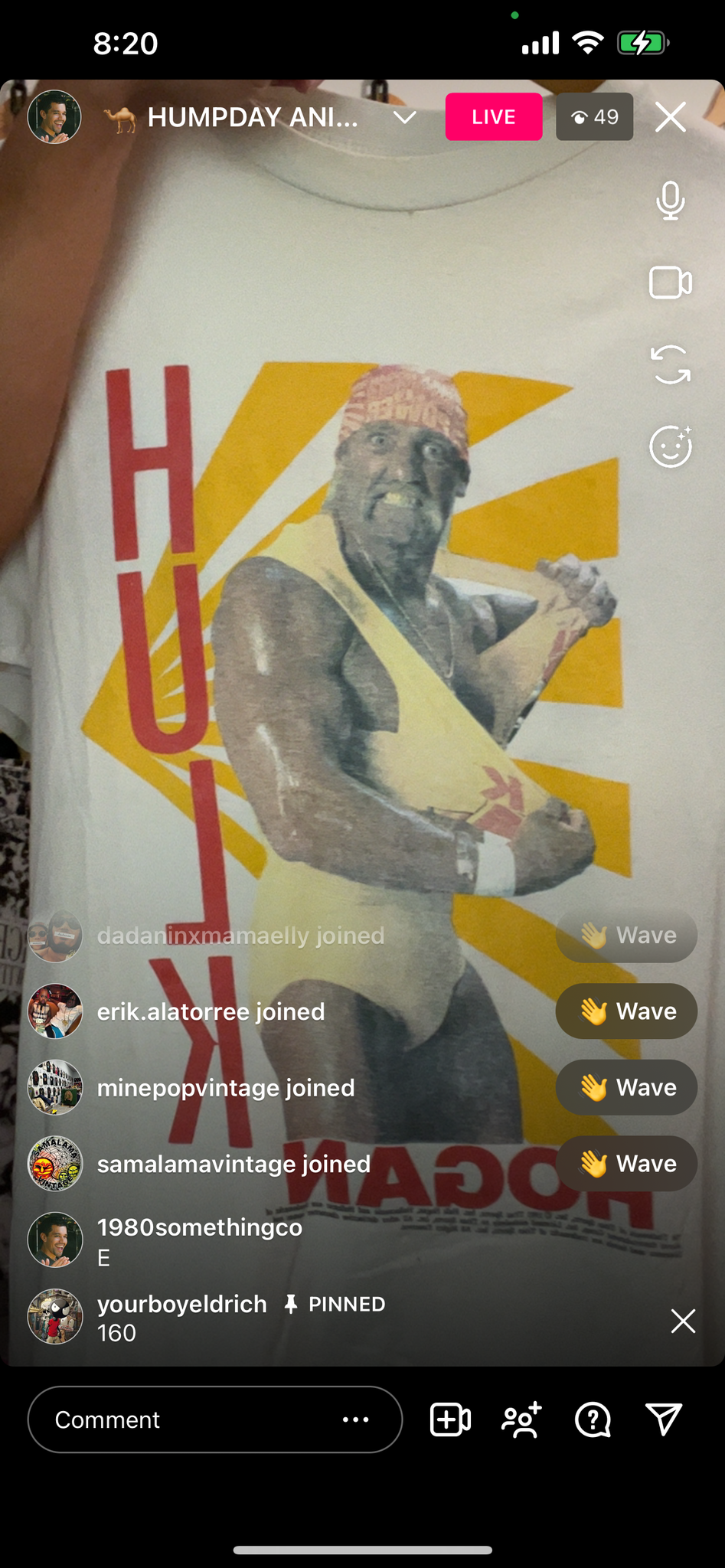This screenshot has height=1568, width=725.
Task: Open 1980somethingco's profile picture in the header
Action: tap(54, 117)
